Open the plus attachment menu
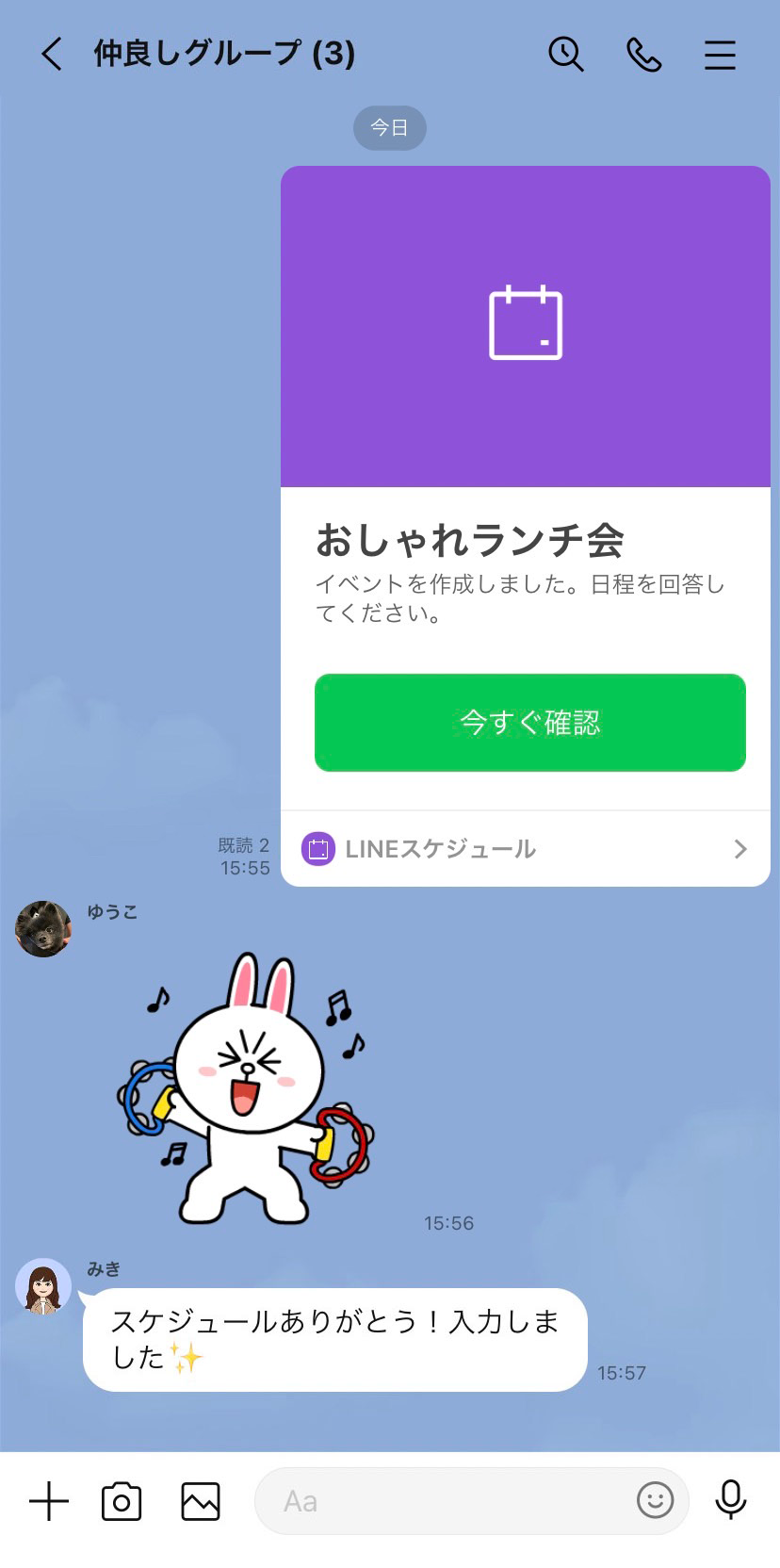 [x=49, y=1501]
